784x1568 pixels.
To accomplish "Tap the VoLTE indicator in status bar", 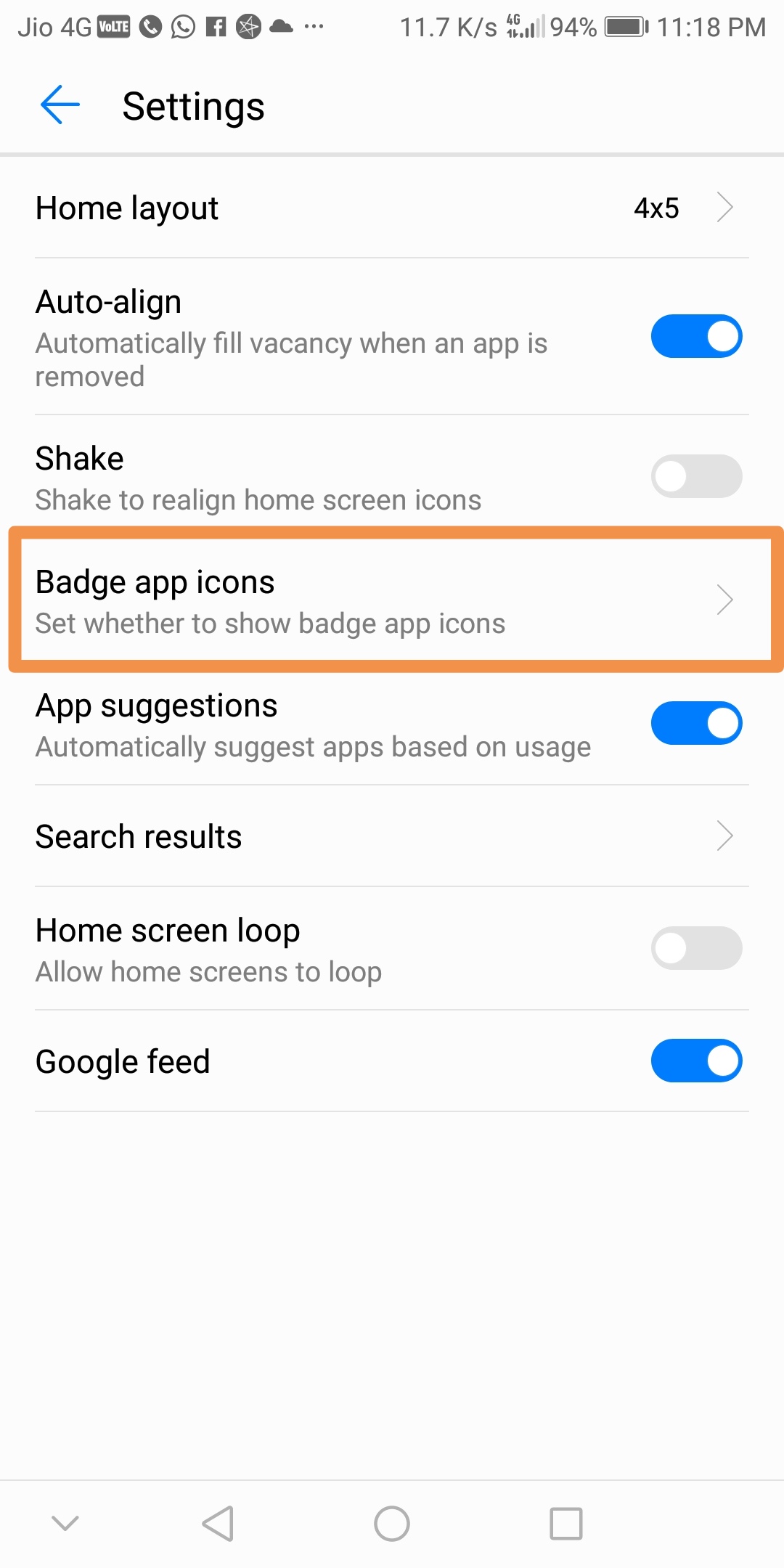I will (x=113, y=28).
